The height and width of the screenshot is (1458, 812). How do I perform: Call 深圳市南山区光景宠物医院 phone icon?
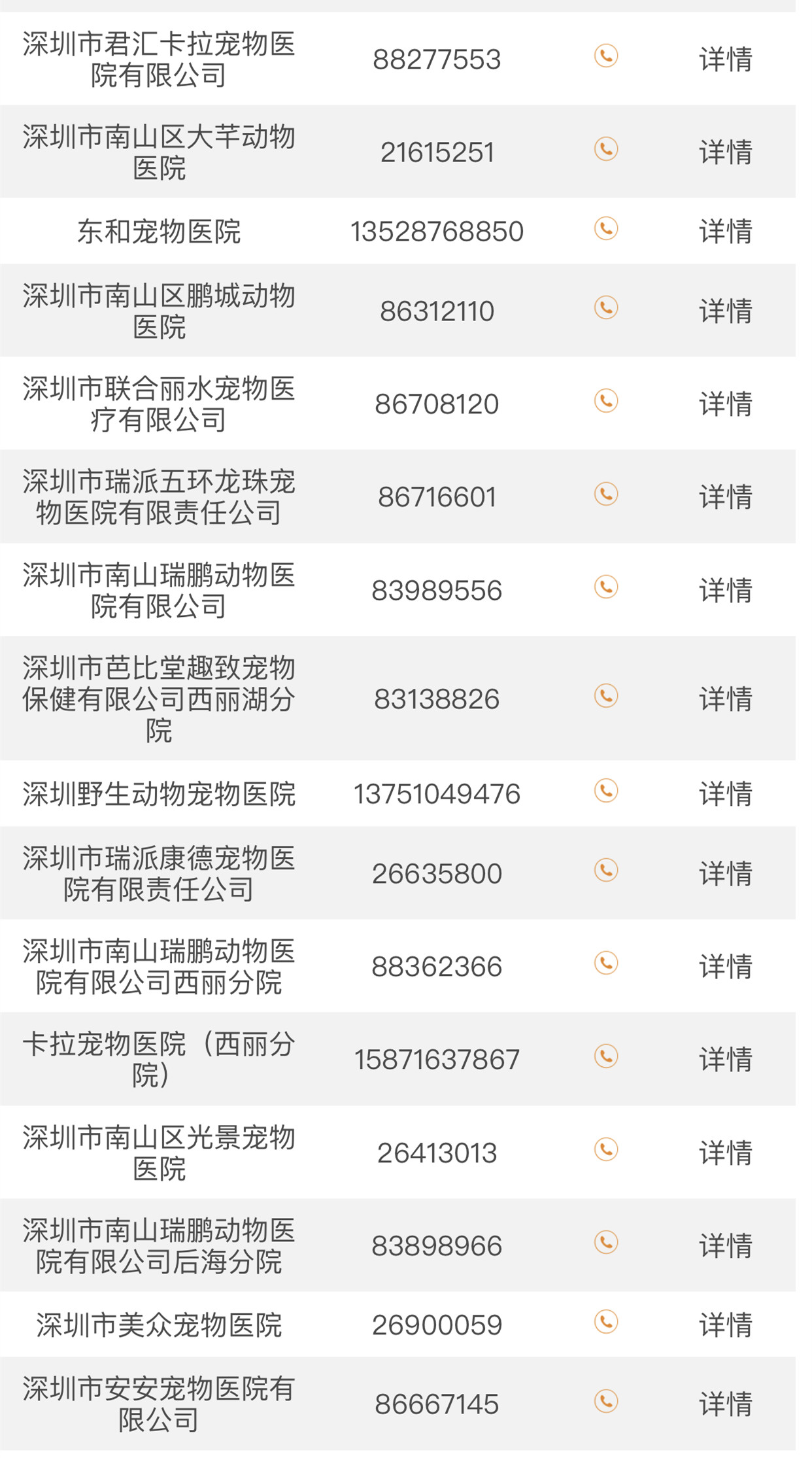(x=606, y=1149)
